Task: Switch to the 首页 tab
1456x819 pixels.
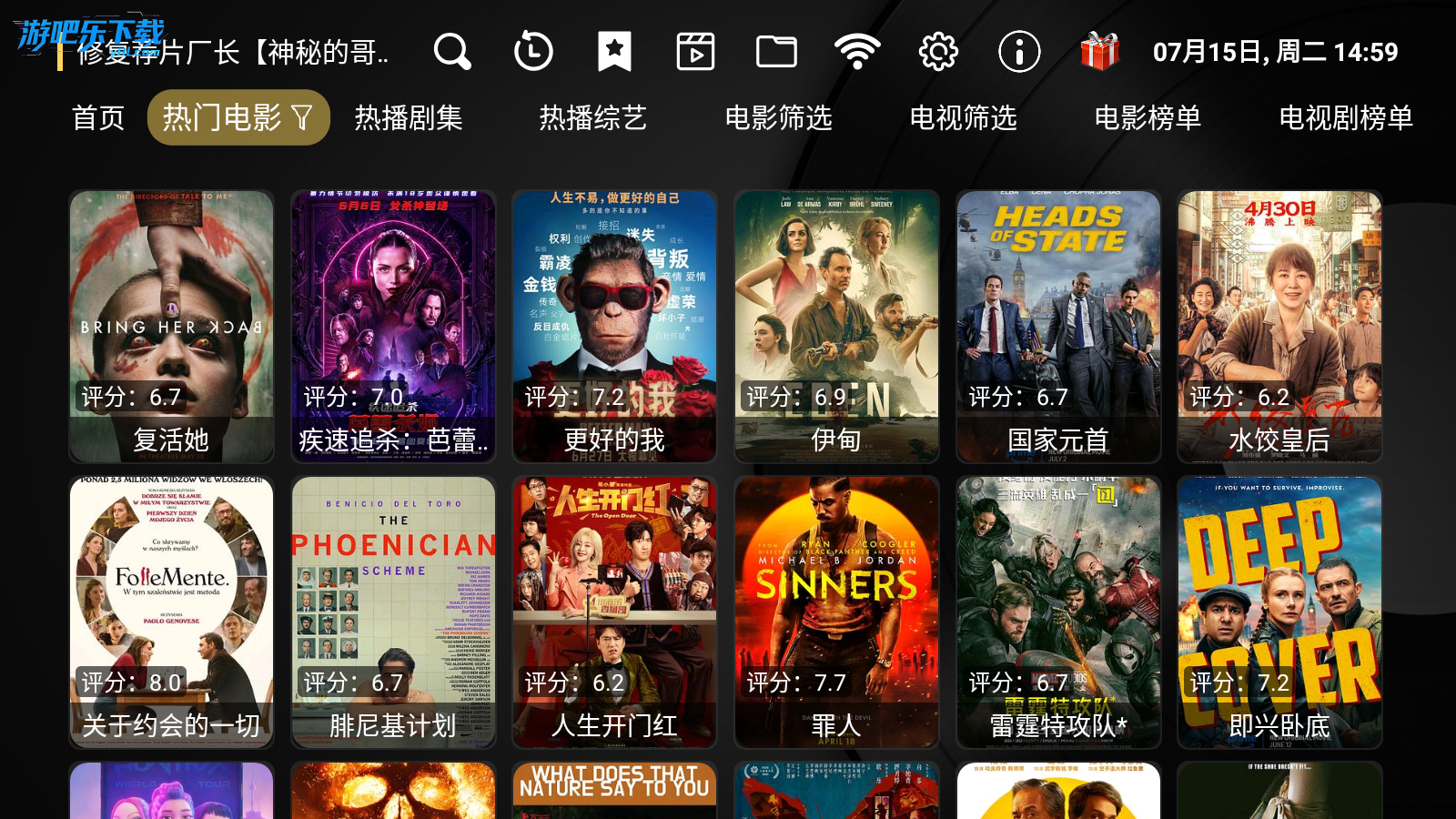Action: pyautogui.click(x=98, y=117)
